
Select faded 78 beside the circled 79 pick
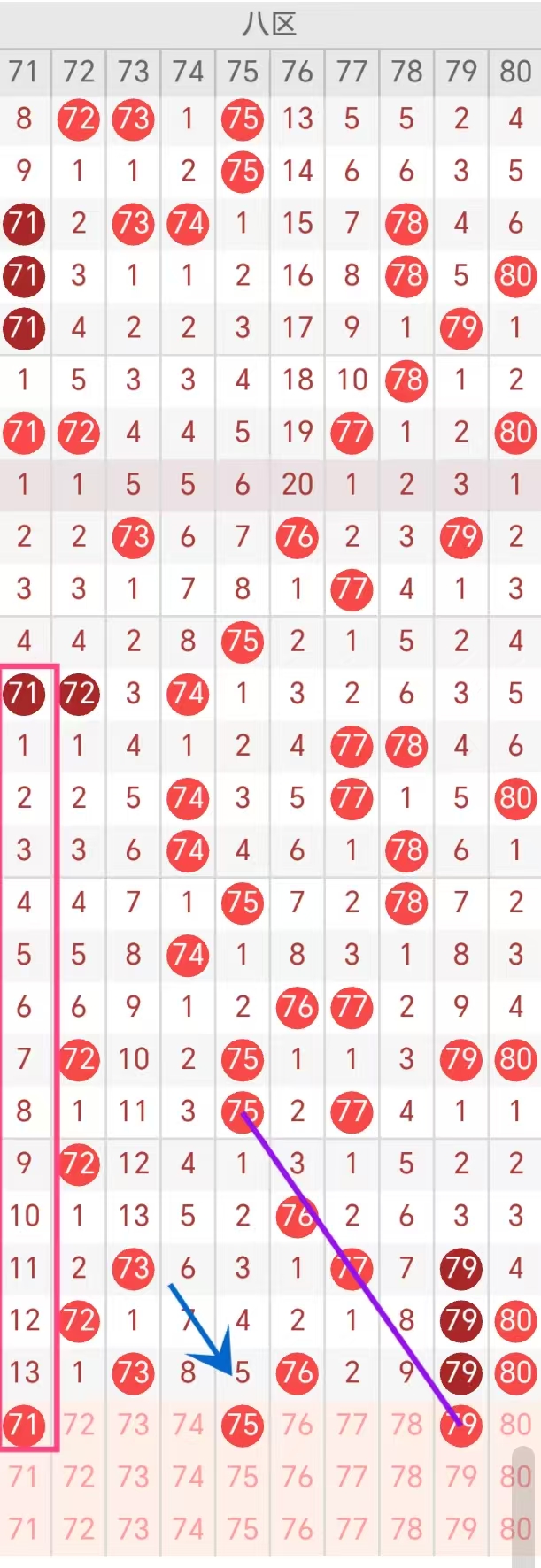pos(406,1425)
